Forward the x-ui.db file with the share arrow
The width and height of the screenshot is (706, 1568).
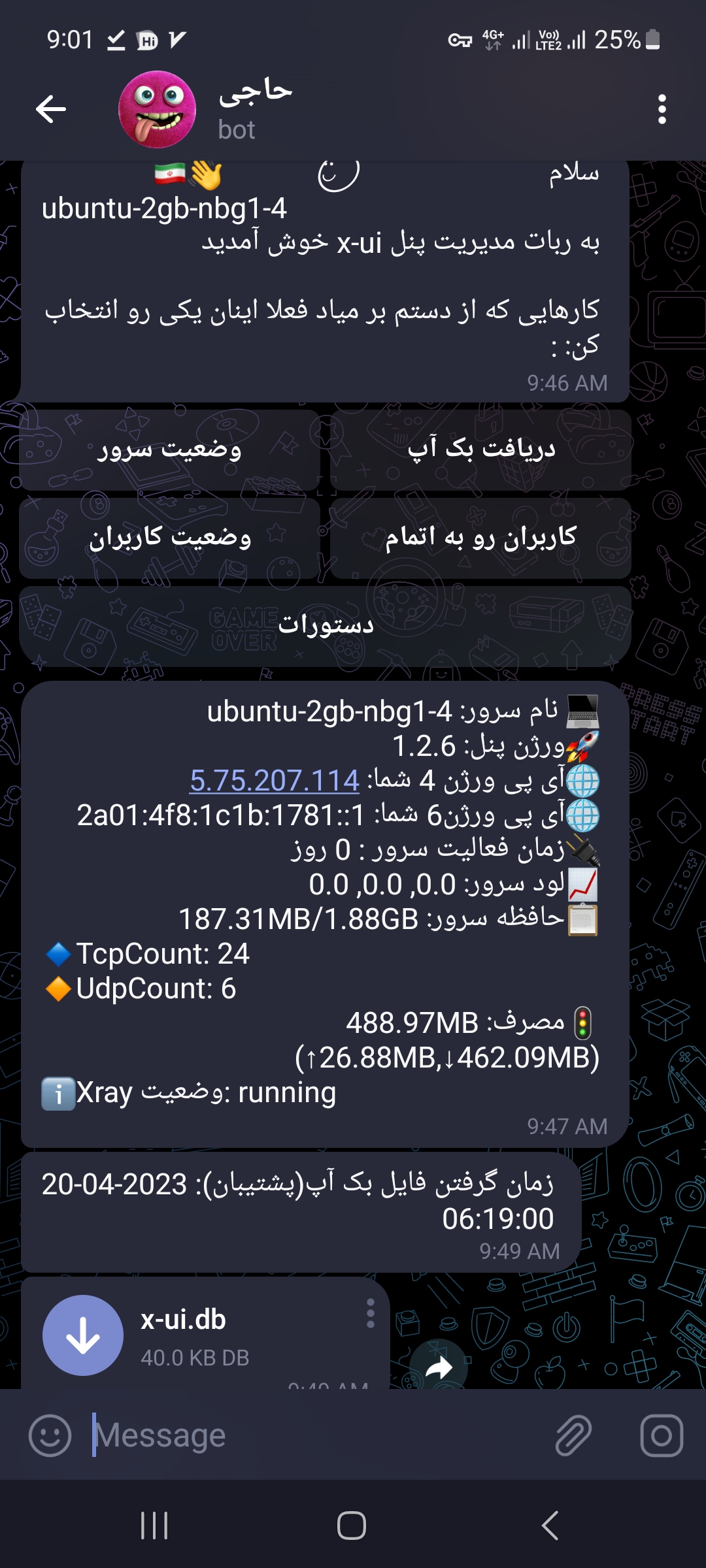point(439,1367)
